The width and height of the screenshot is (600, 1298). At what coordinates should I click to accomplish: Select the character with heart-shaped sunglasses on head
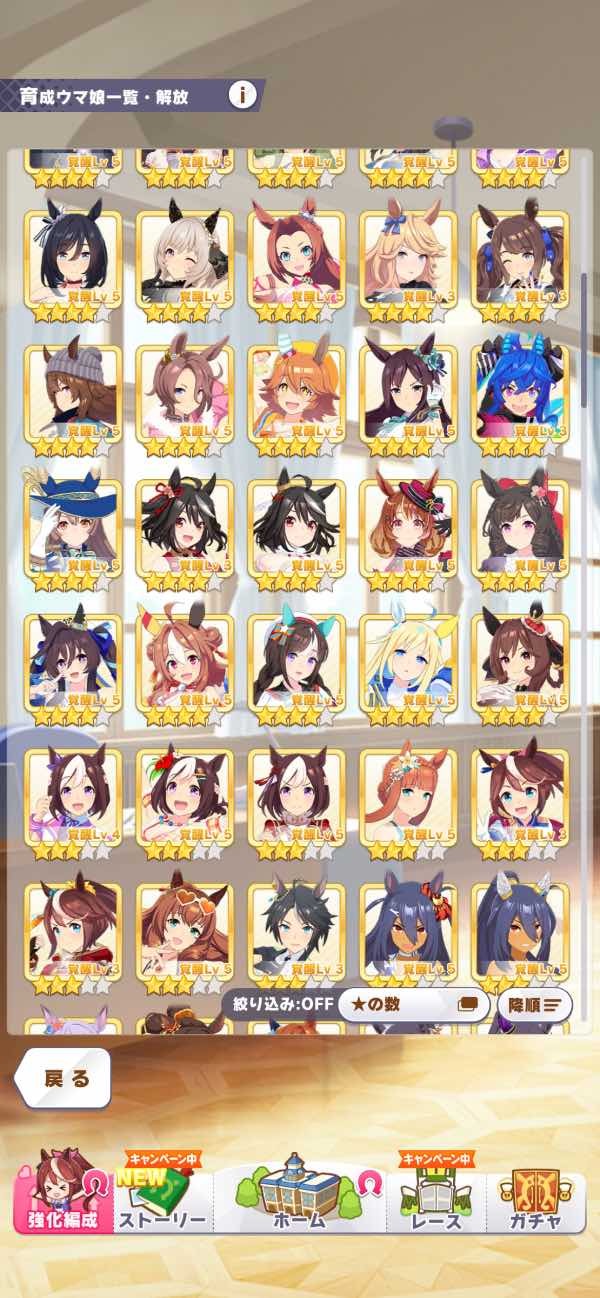[x=184, y=928]
